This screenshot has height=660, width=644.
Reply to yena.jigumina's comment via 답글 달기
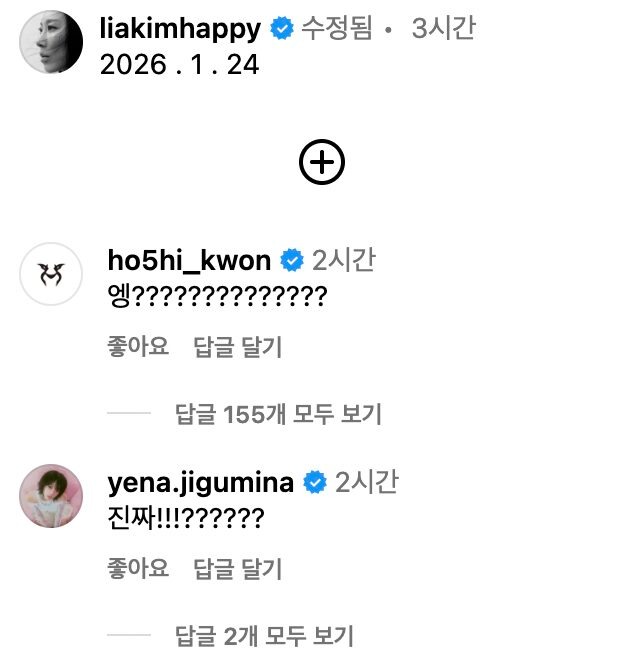[235, 569]
